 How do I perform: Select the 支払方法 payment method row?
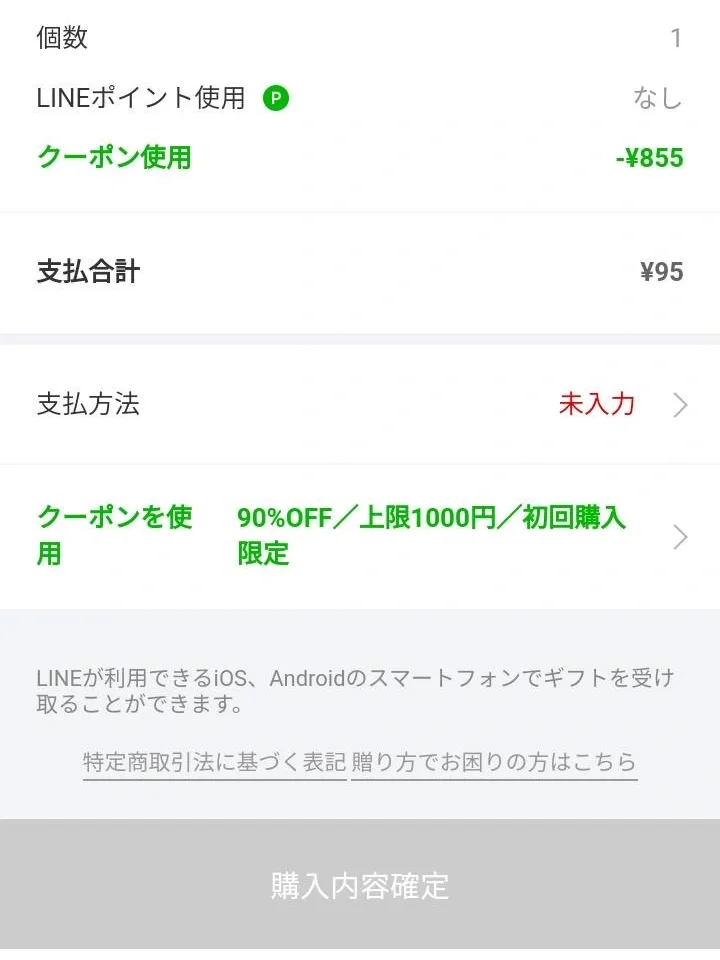click(89, 404)
